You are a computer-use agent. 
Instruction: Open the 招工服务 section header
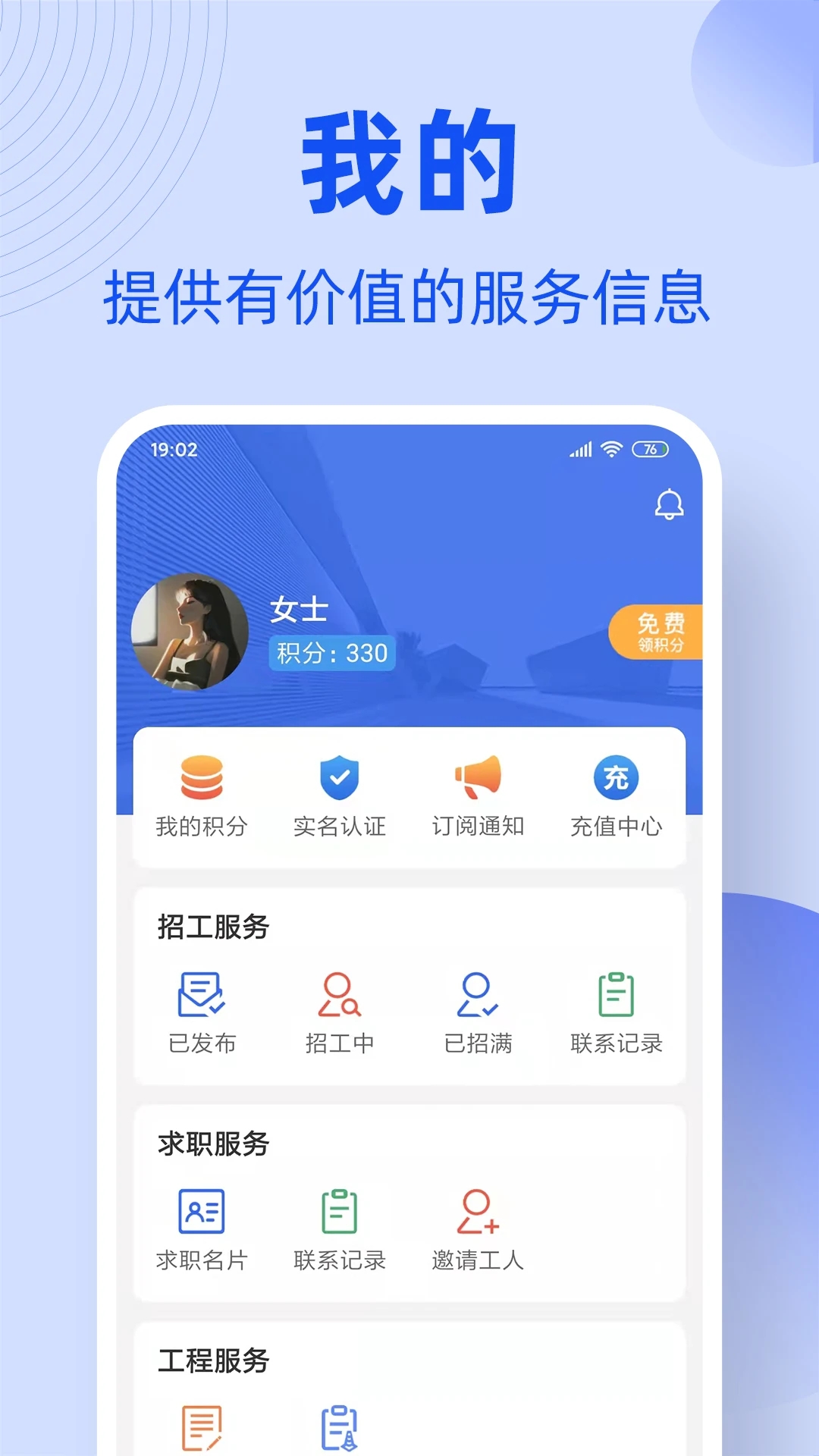214,927
